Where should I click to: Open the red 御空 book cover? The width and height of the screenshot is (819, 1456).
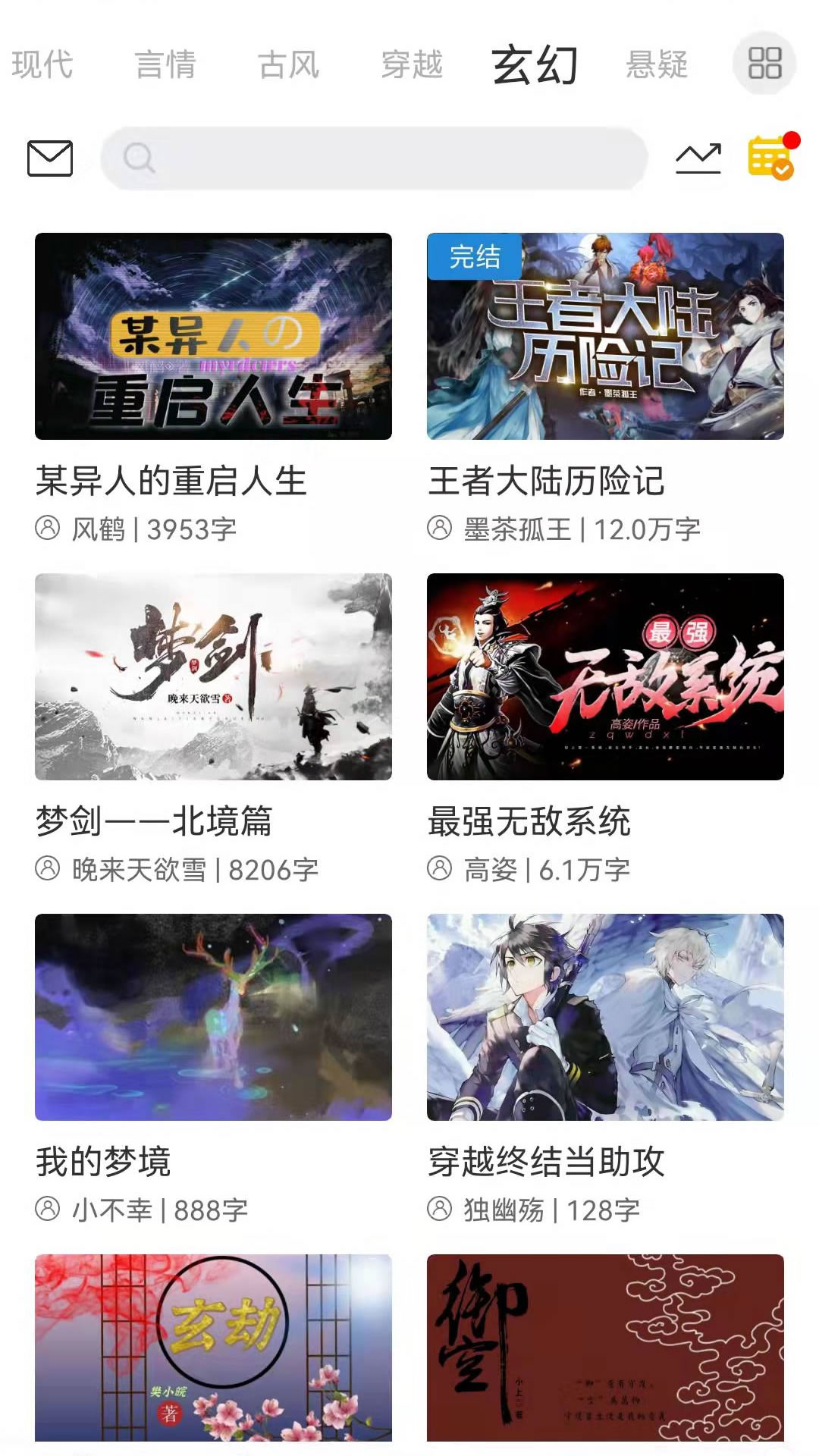click(x=605, y=1347)
